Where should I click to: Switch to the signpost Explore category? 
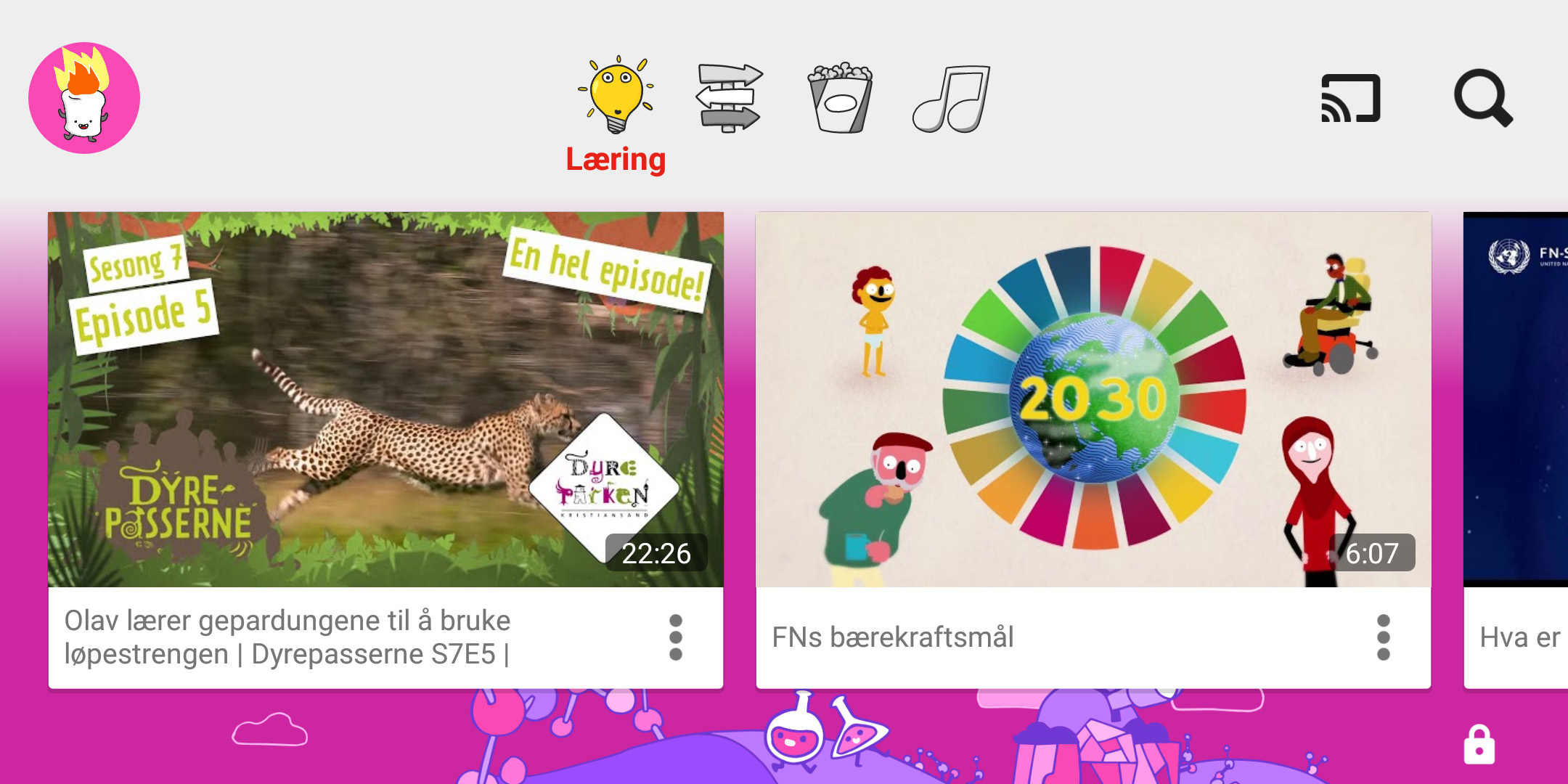728,98
